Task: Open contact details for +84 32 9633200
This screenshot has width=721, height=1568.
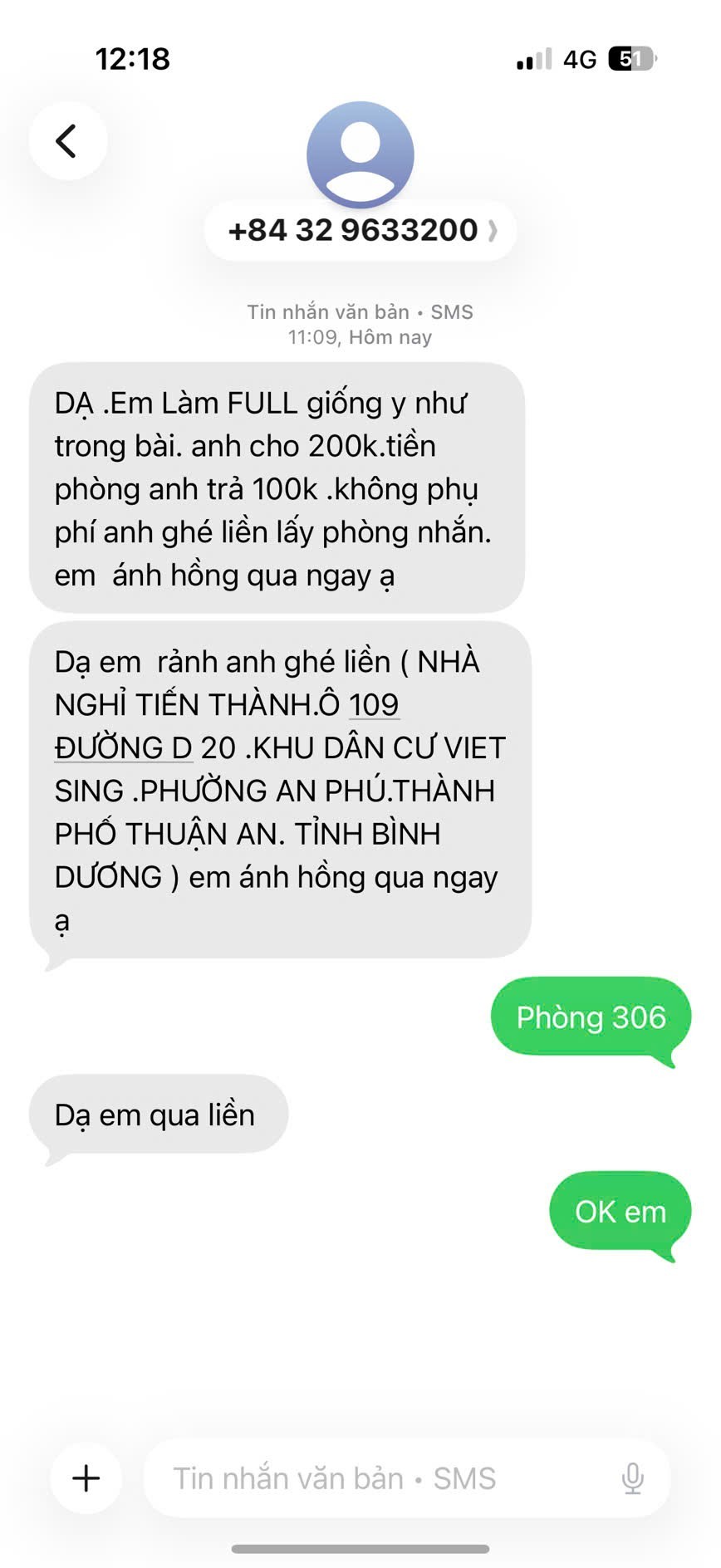Action: (360, 230)
